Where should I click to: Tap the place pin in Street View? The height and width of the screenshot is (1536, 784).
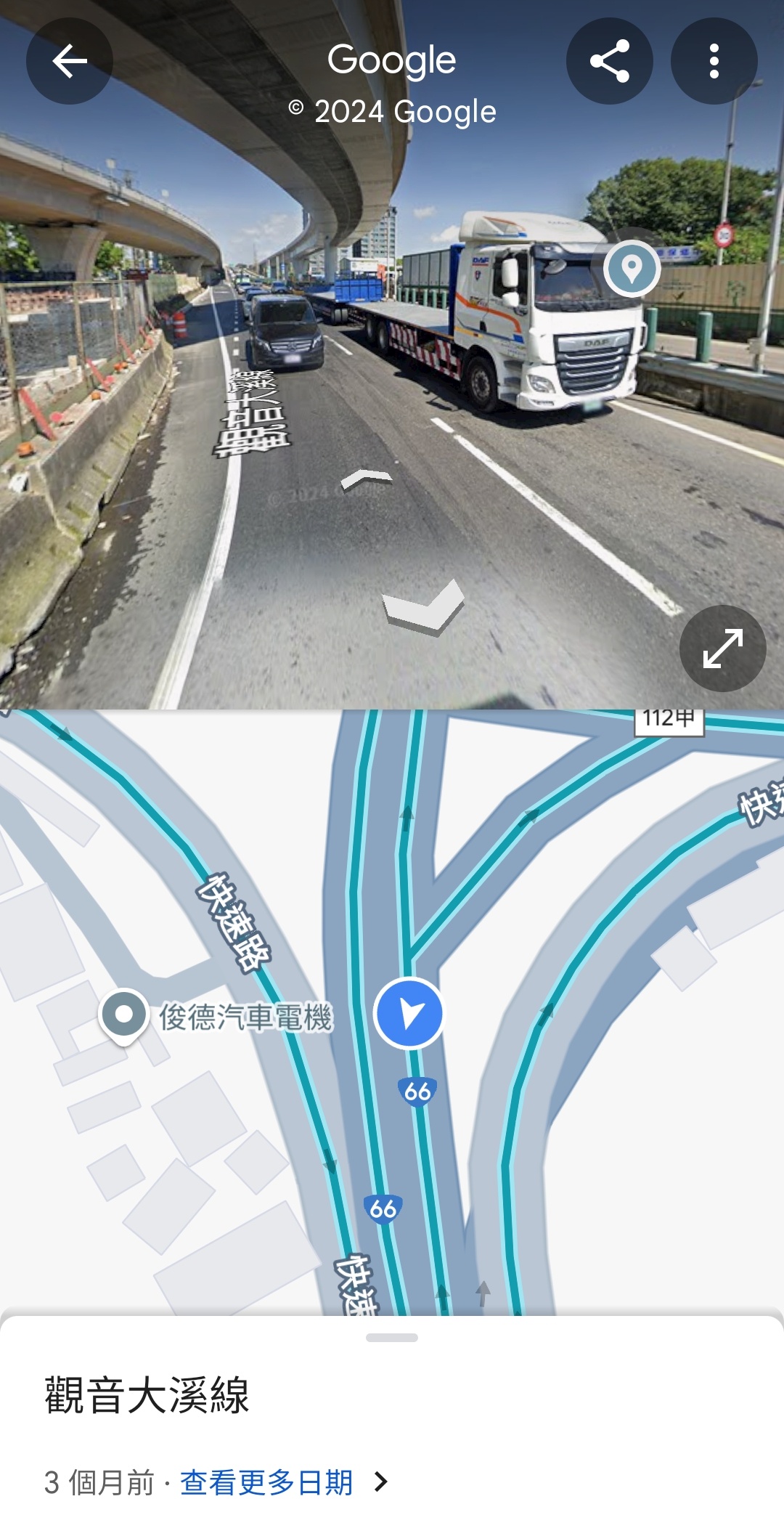point(632,269)
